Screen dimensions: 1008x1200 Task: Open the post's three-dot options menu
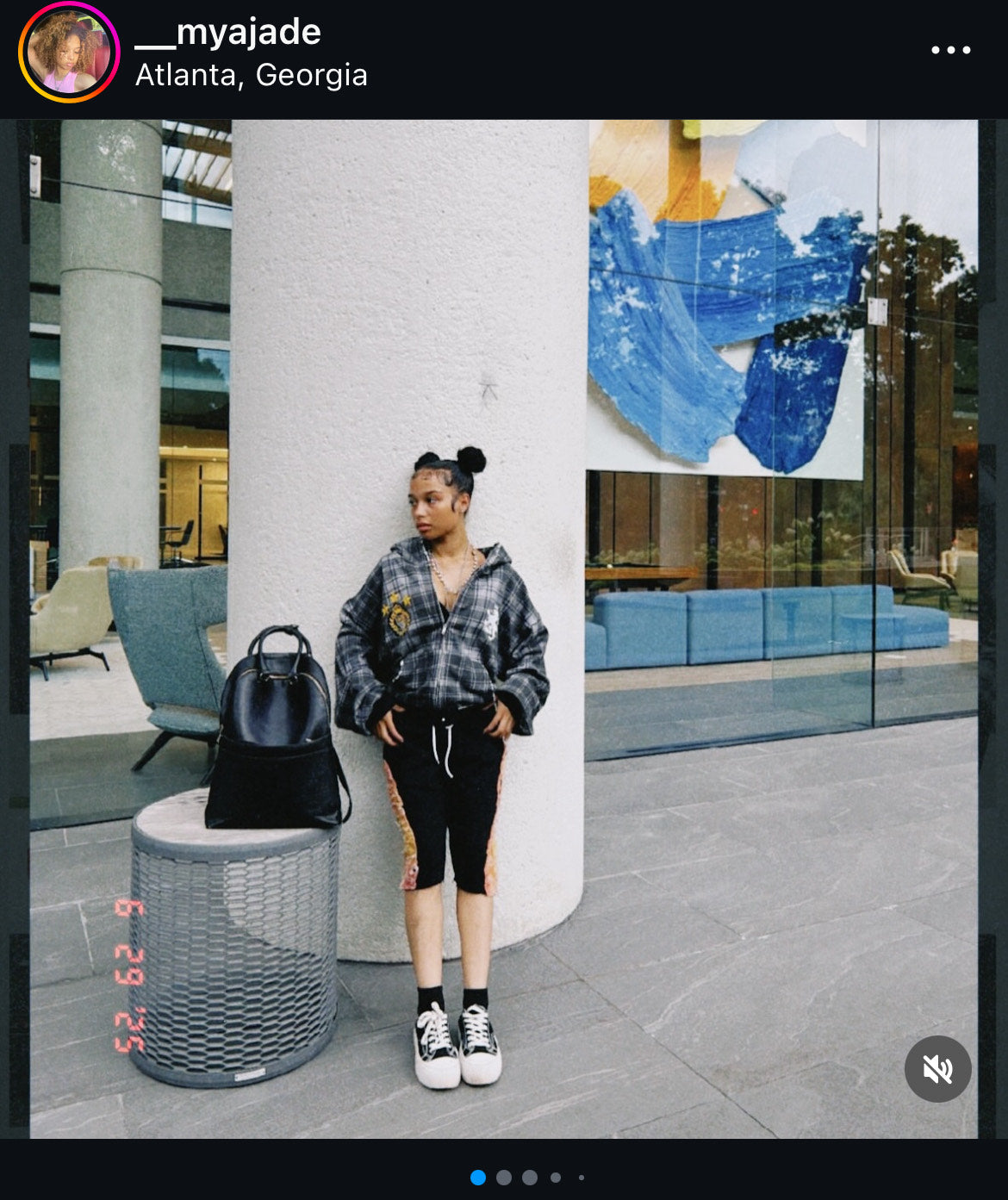950,50
